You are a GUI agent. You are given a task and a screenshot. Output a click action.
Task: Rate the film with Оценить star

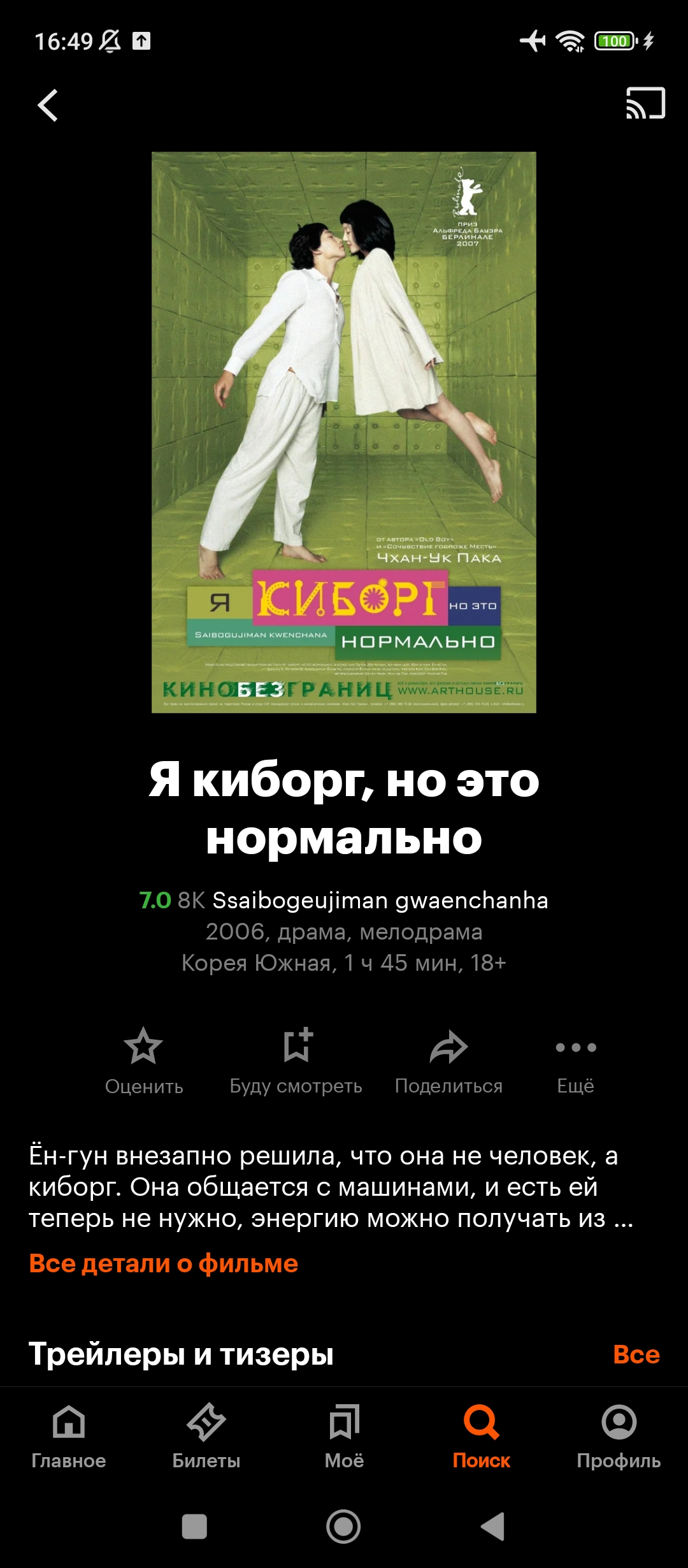(144, 1061)
